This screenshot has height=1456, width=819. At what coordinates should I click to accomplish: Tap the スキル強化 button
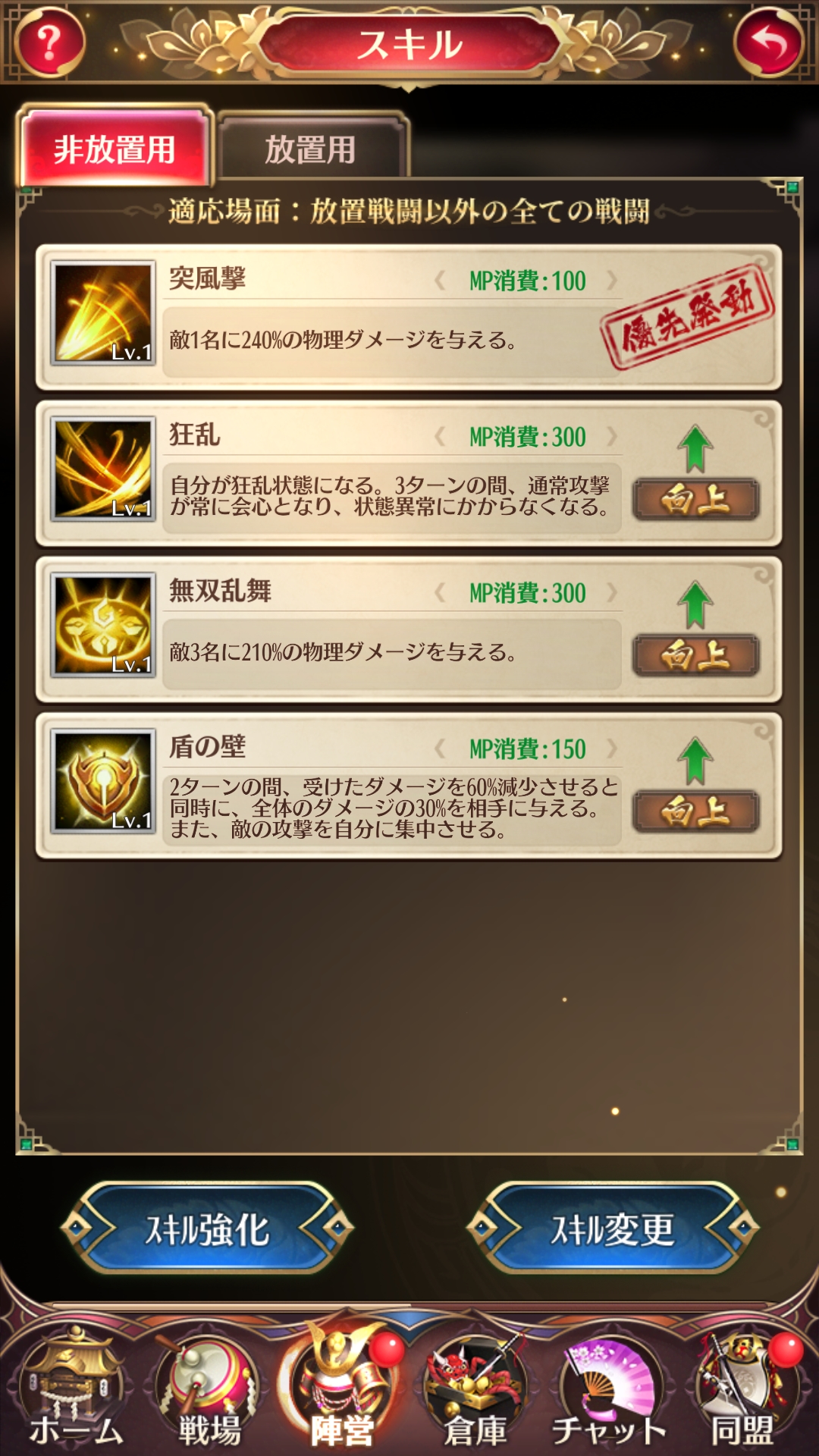click(x=207, y=1228)
